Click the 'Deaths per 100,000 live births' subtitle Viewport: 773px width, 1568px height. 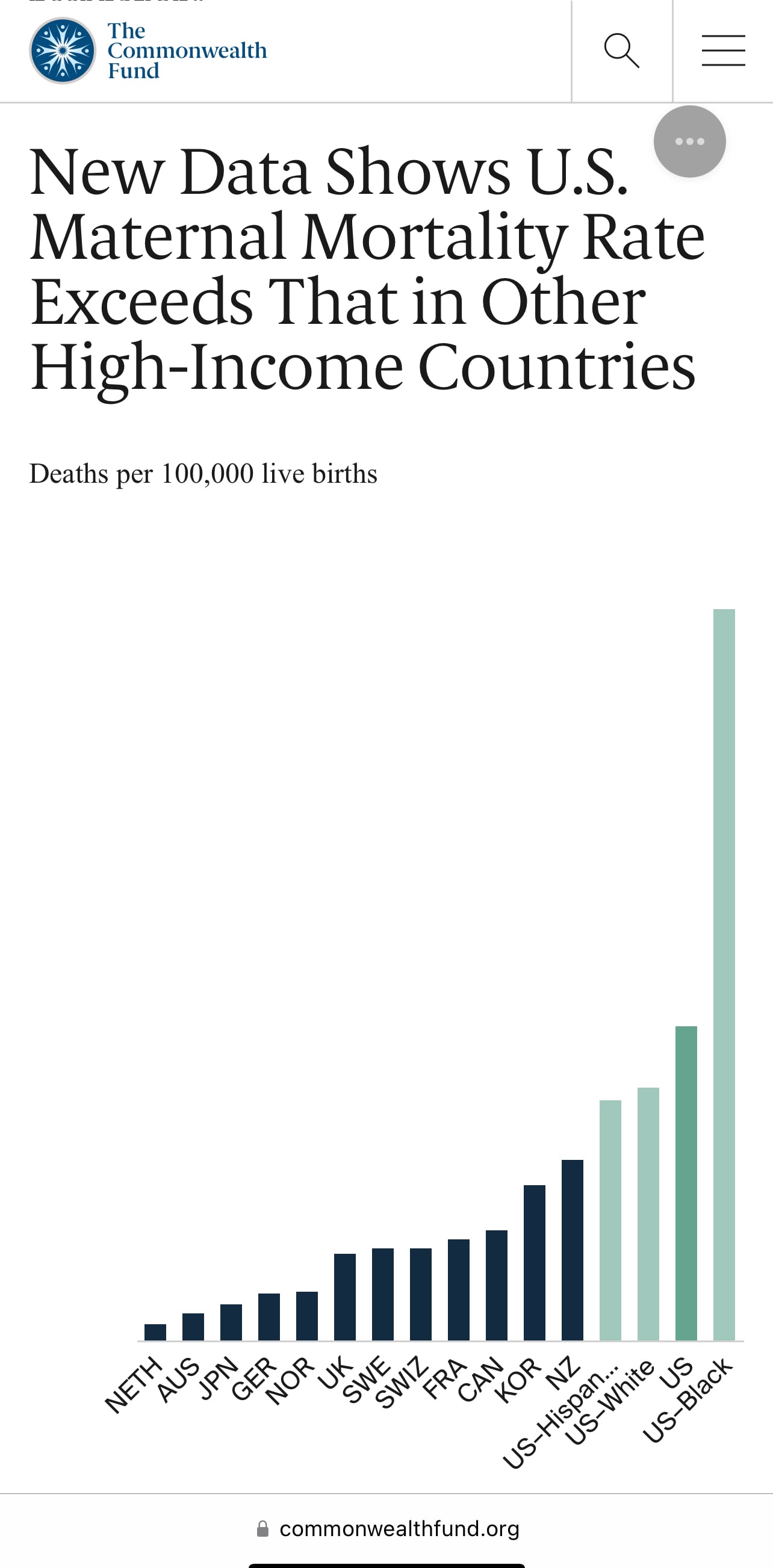(203, 473)
